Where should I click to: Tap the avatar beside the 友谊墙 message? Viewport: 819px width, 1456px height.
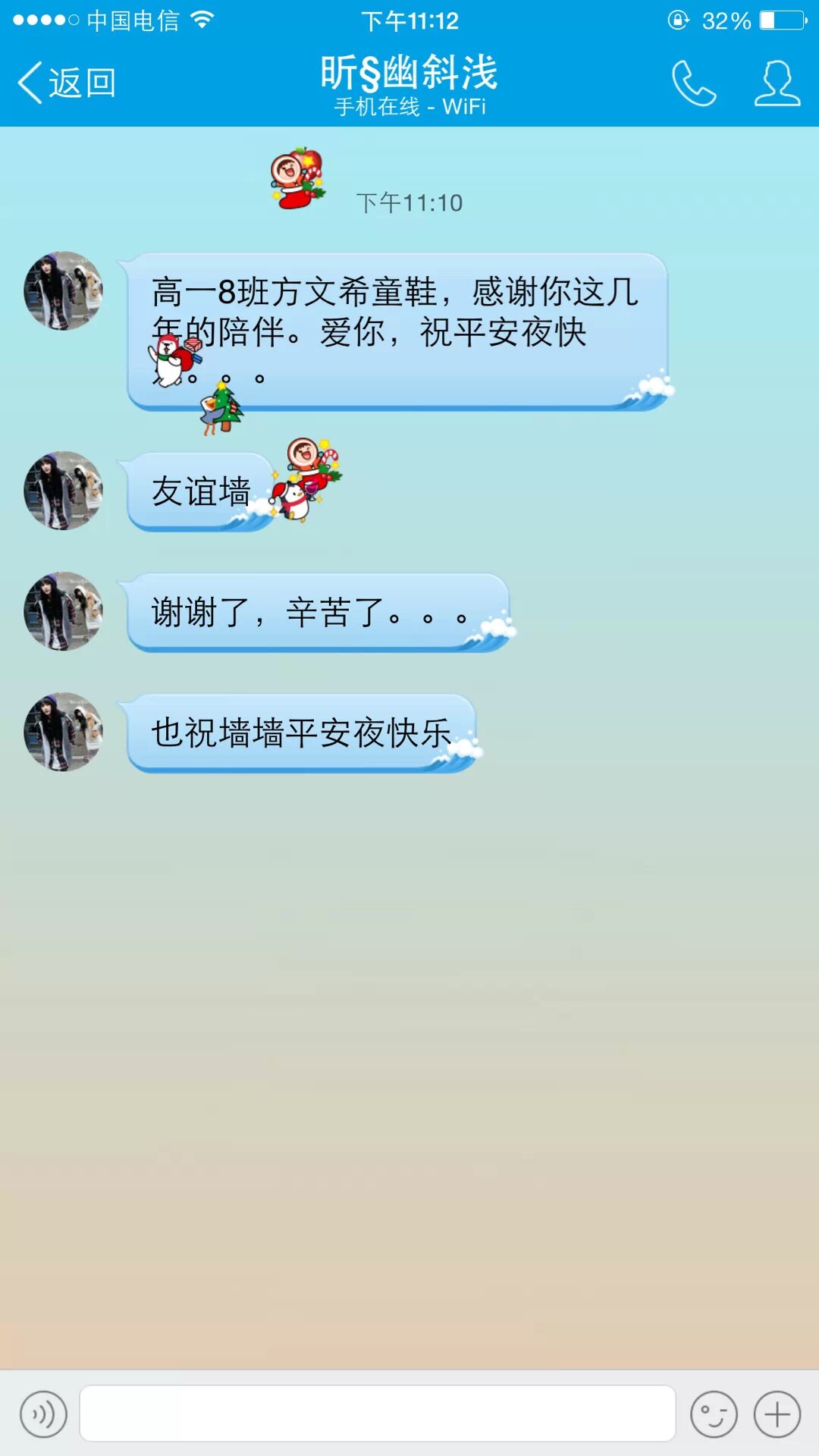64,491
